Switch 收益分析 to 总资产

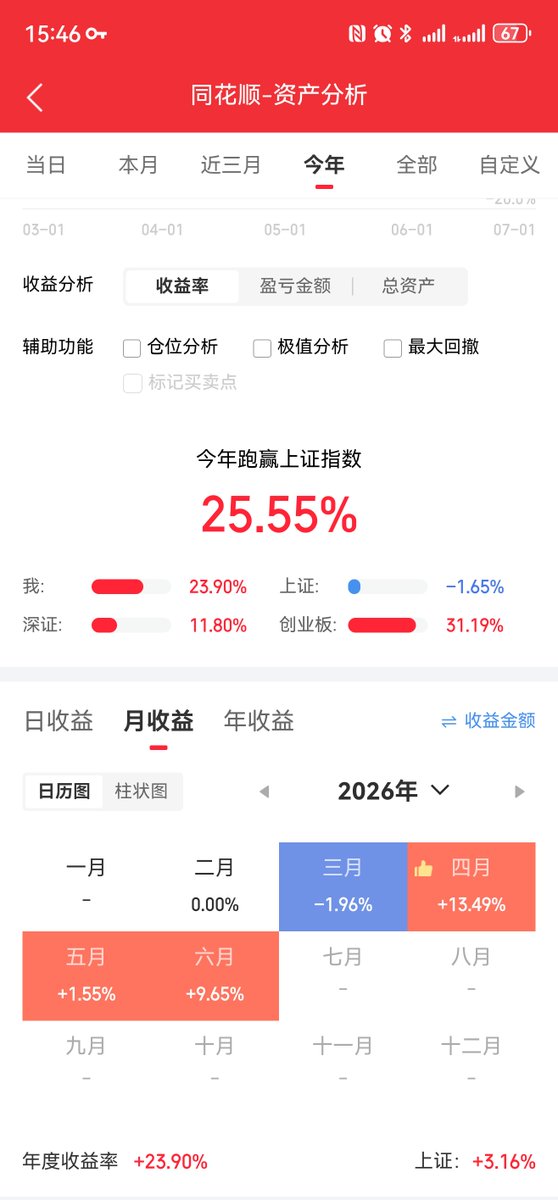pos(409,286)
